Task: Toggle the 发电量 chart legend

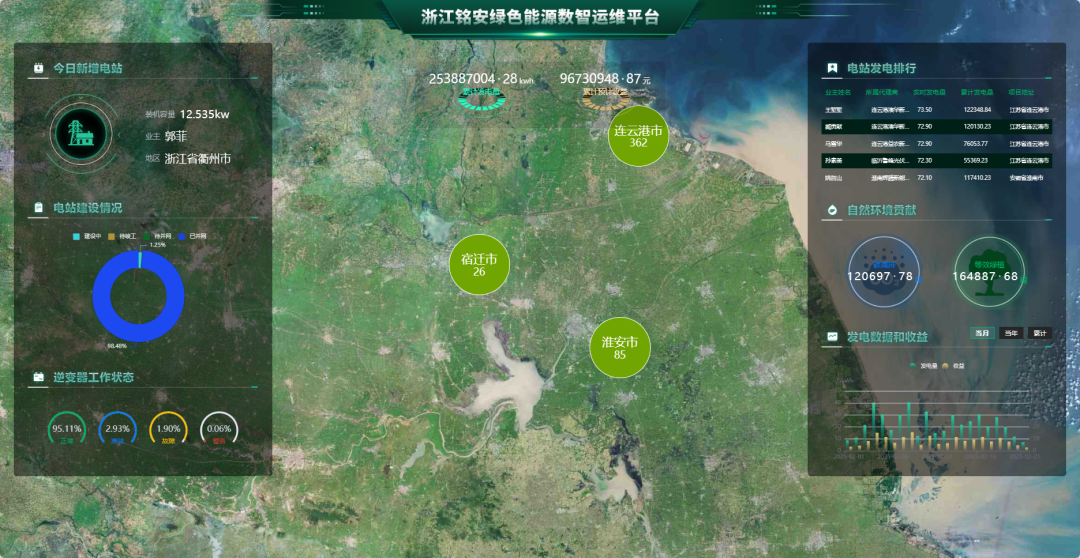Action: point(925,365)
